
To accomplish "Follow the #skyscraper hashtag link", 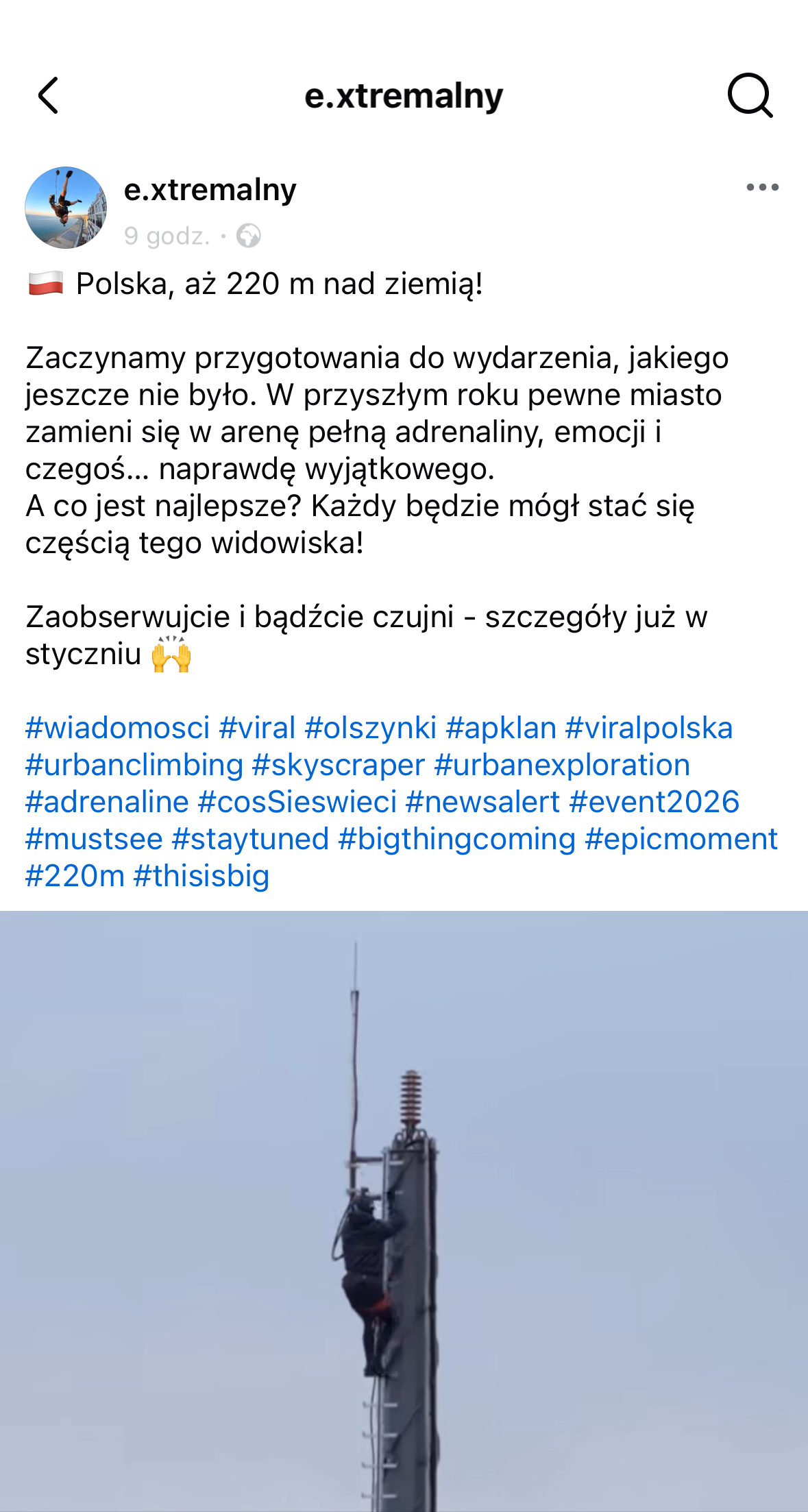I will pos(339,765).
